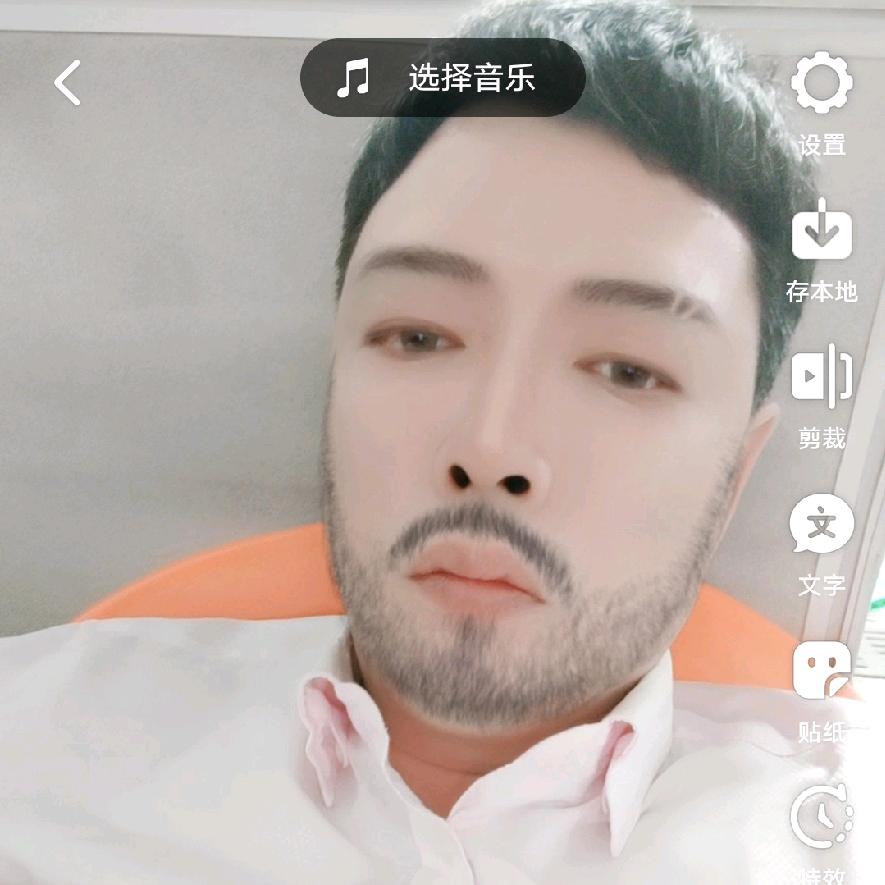This screenshot has height=885, width=885.
Task: Save video locally with 存本地
Action: [822, 232]
